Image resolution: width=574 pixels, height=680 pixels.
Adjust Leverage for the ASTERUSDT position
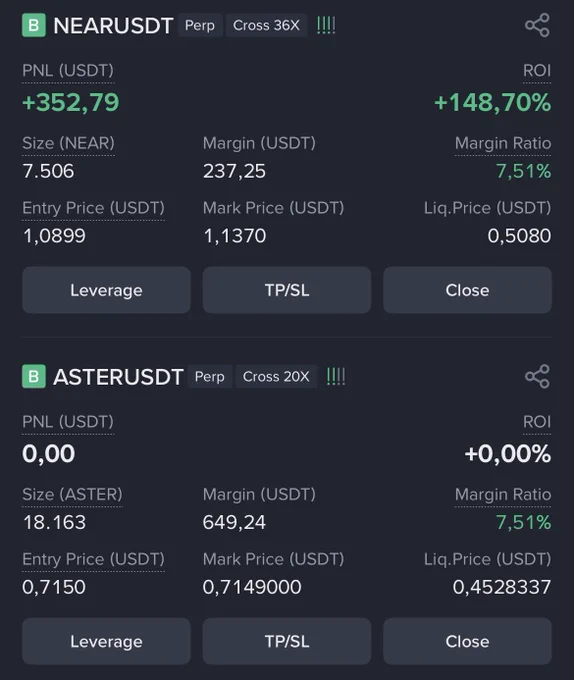click(x=106, y=641)
